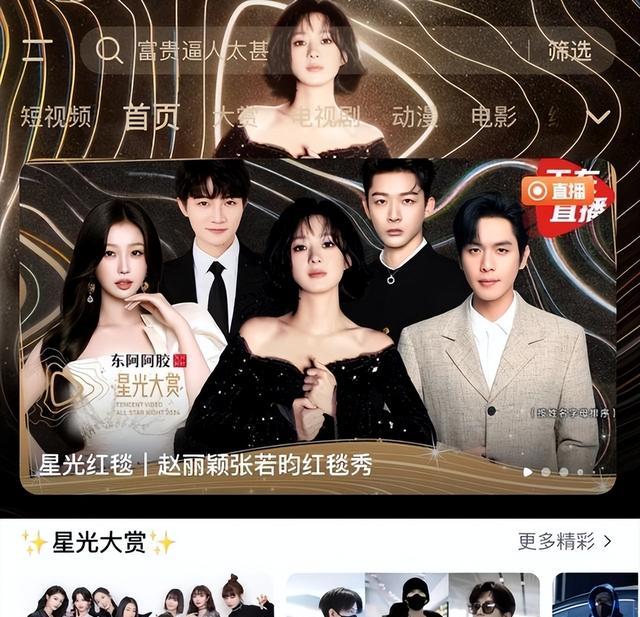Screen dimensions: 640x617
Task: Expand the channel list chevron
Action: [598, 118]
